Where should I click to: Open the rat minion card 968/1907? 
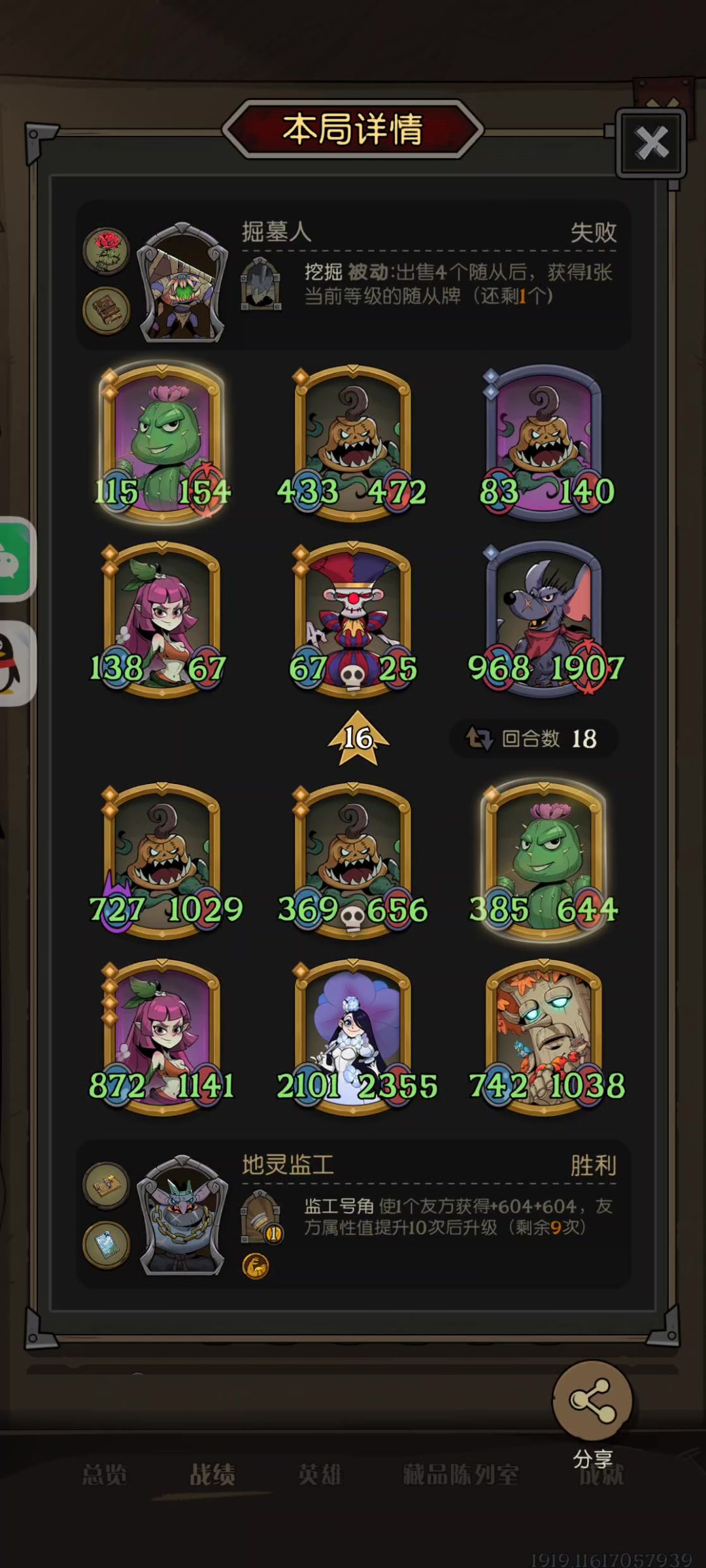coord(544,620)
